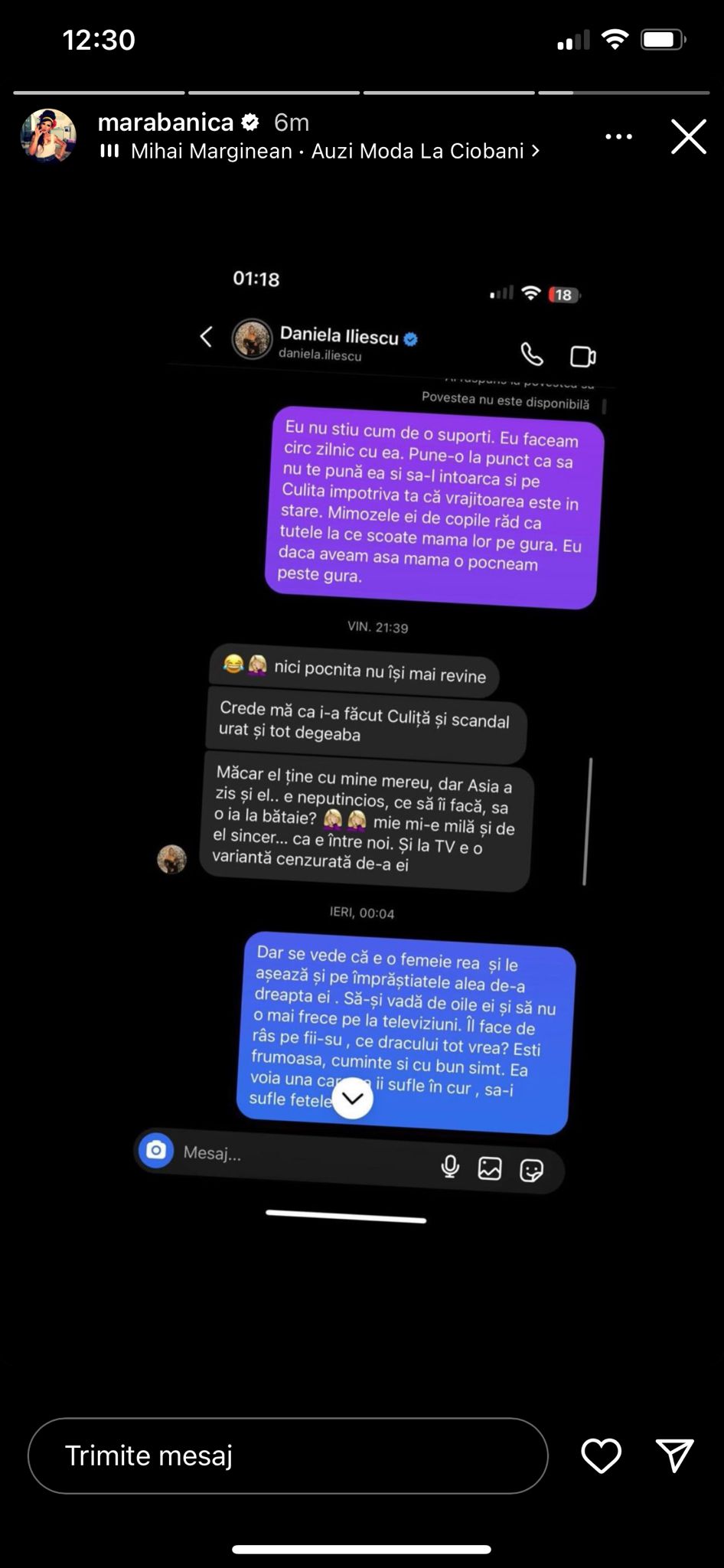Like this story with the heart
This screenshot has width=724, height=1568.
coord(601,1455)
